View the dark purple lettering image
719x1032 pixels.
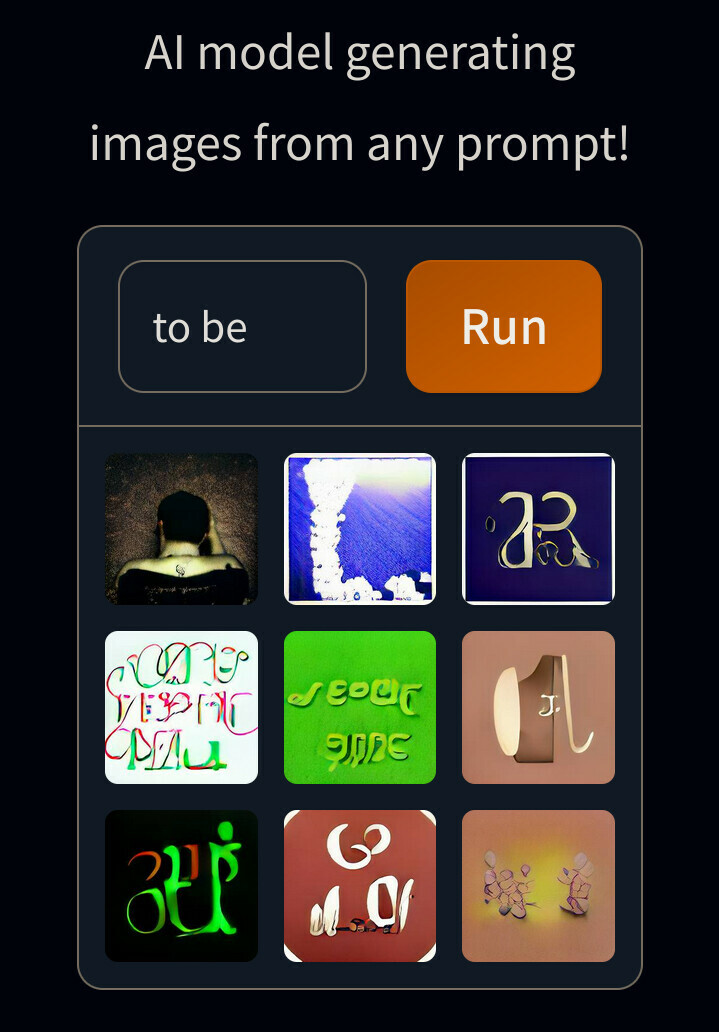point(538,529)
